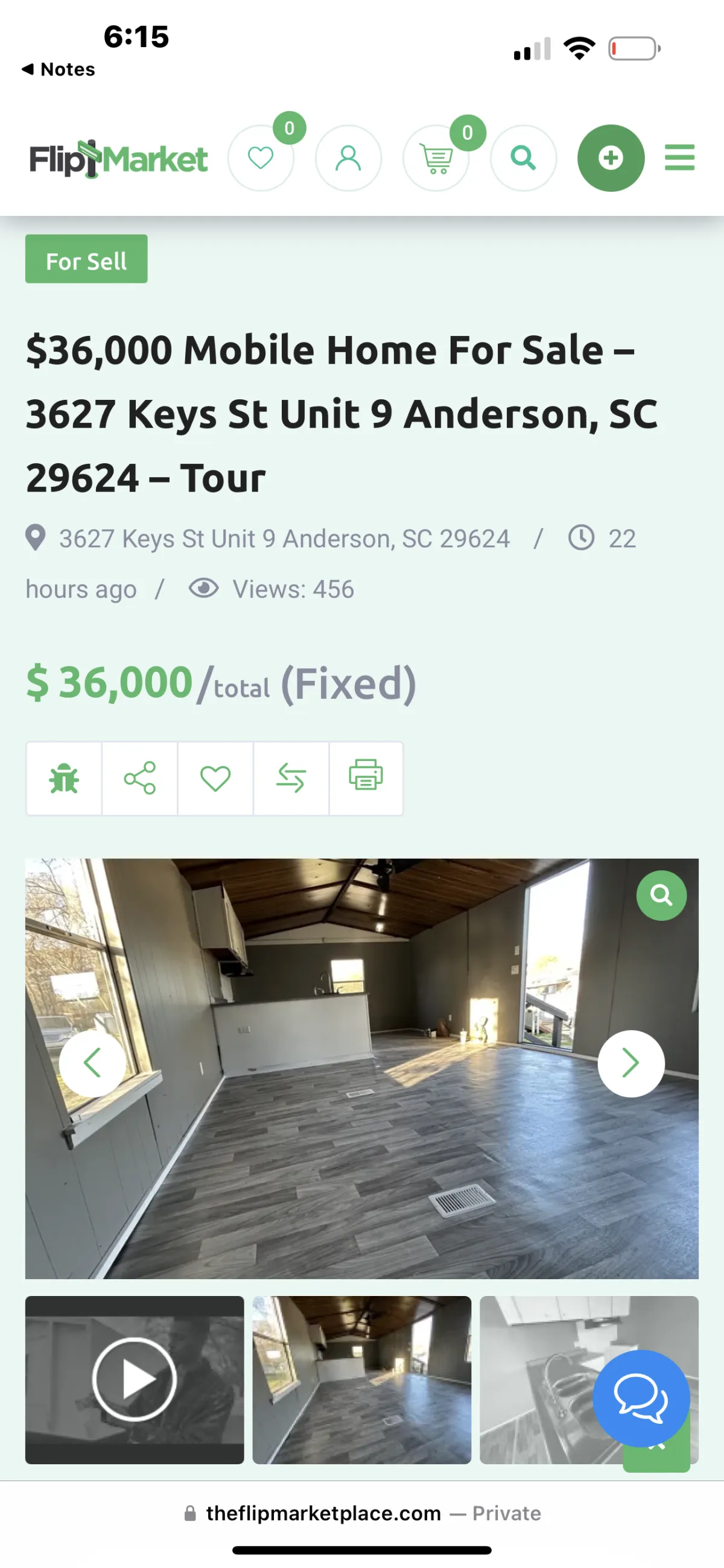Open the wishlist heart in header
Screen dimensions: 724x1568
point(261,158)
